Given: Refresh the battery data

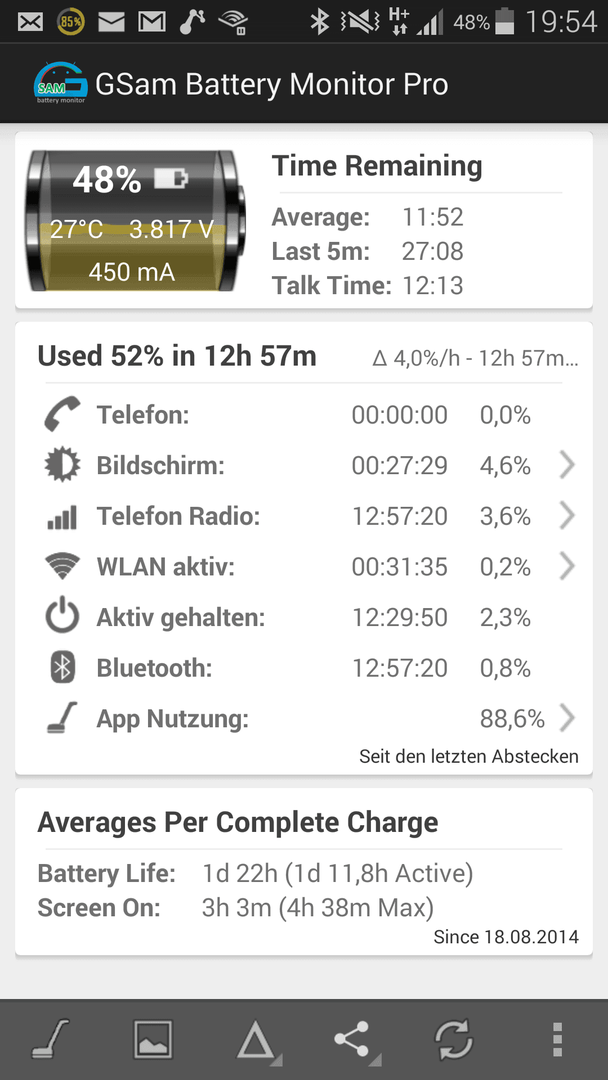Looking at the screenshot, I should pos(454,1039).
